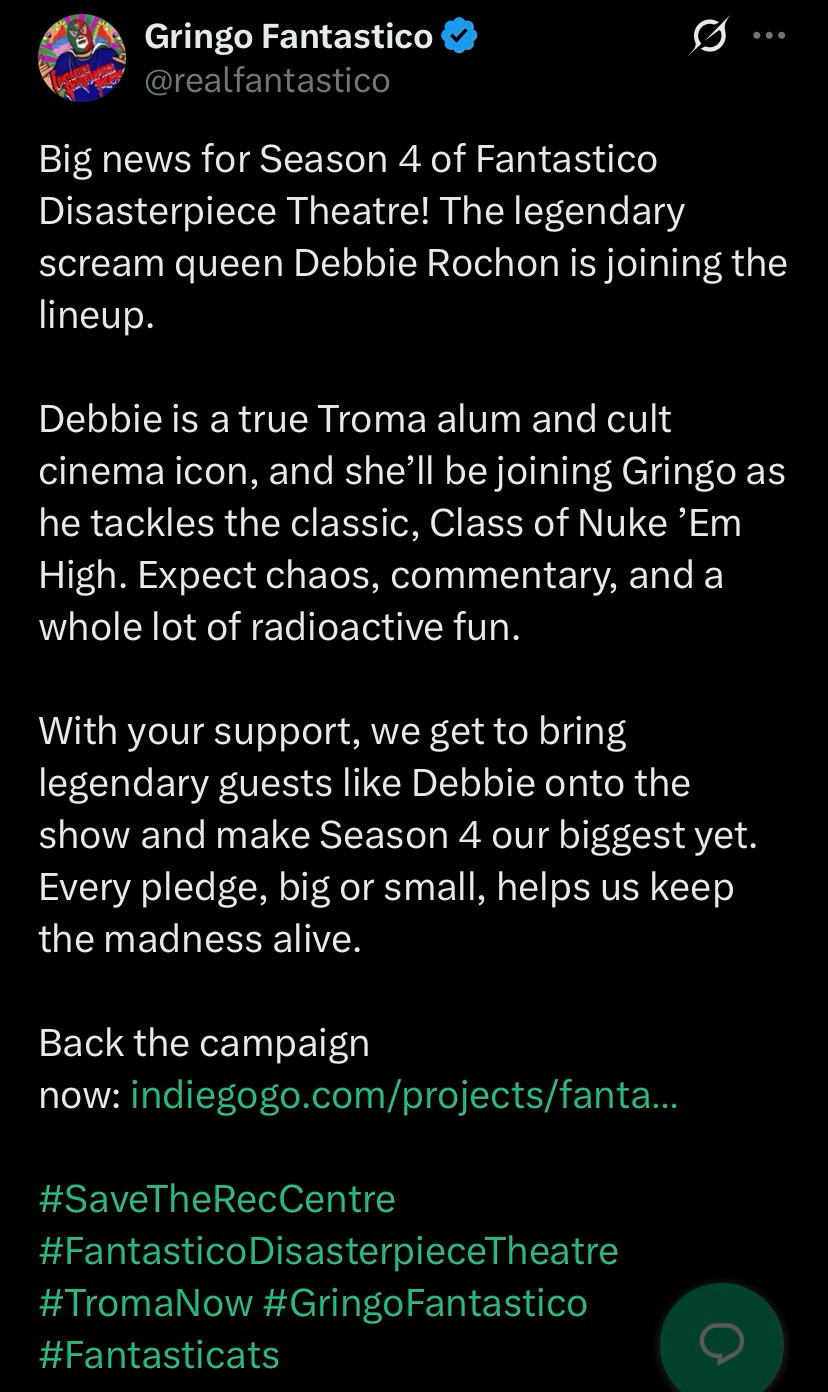Tap the Grok icon beside the post

pyautogui.click(x=709, y=37)
